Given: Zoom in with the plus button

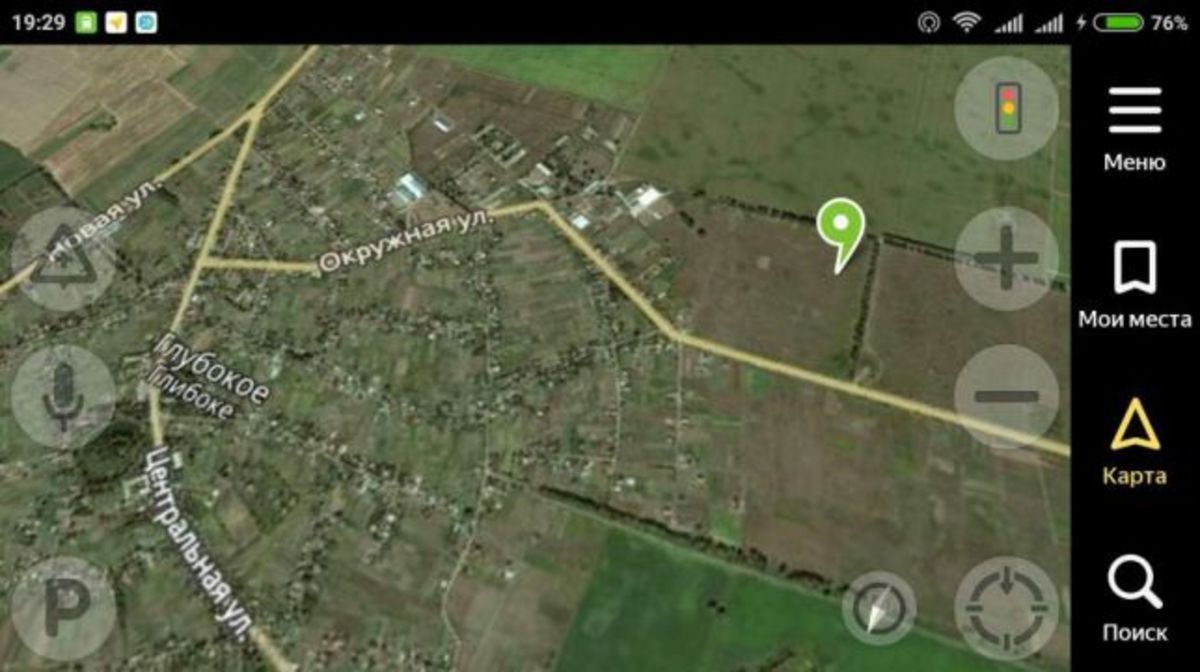Looking at the screenshot, I should pos(1006,258).
